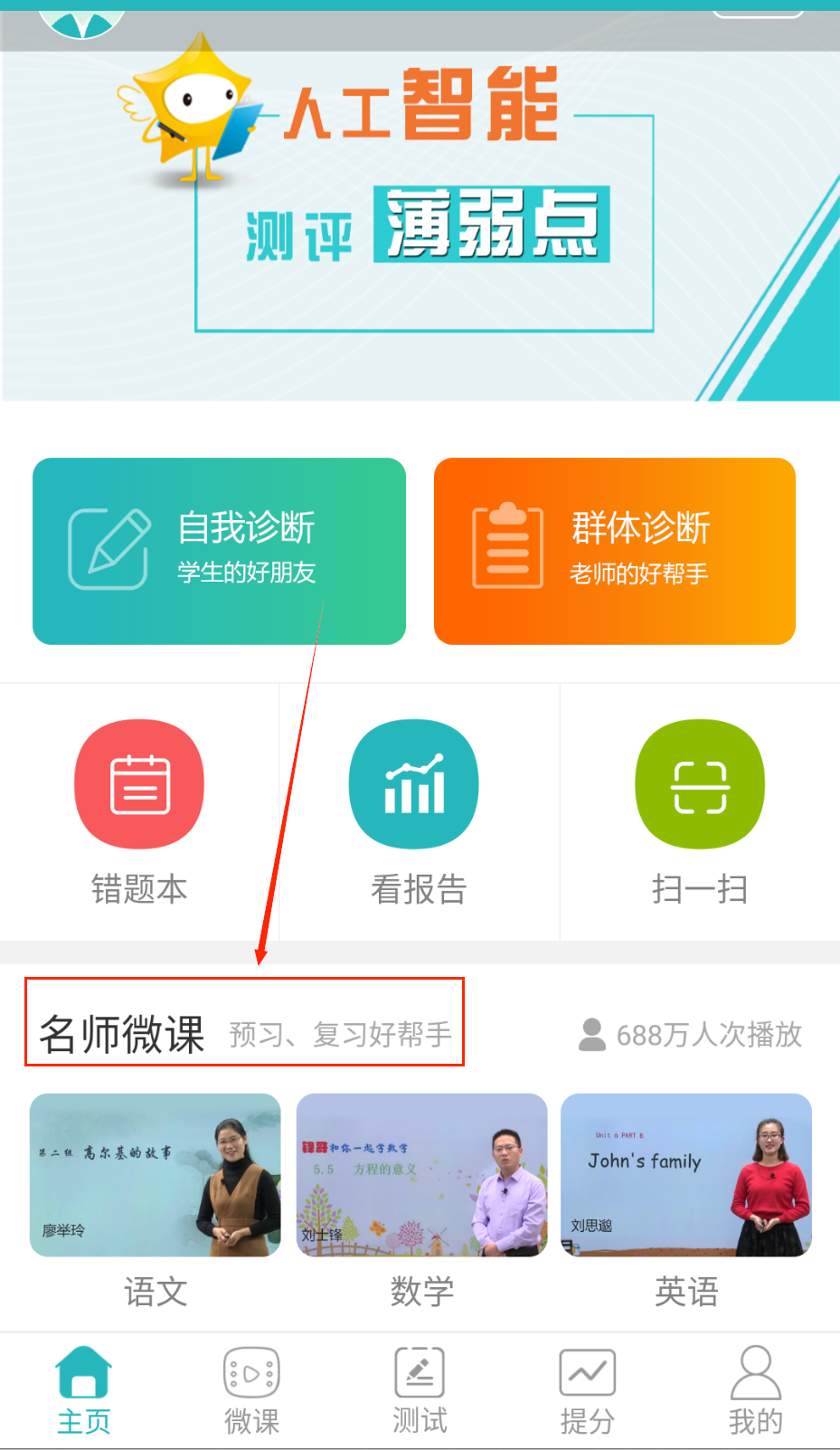Play the 数学 micro-lesson video

(x=421, y=1174)
